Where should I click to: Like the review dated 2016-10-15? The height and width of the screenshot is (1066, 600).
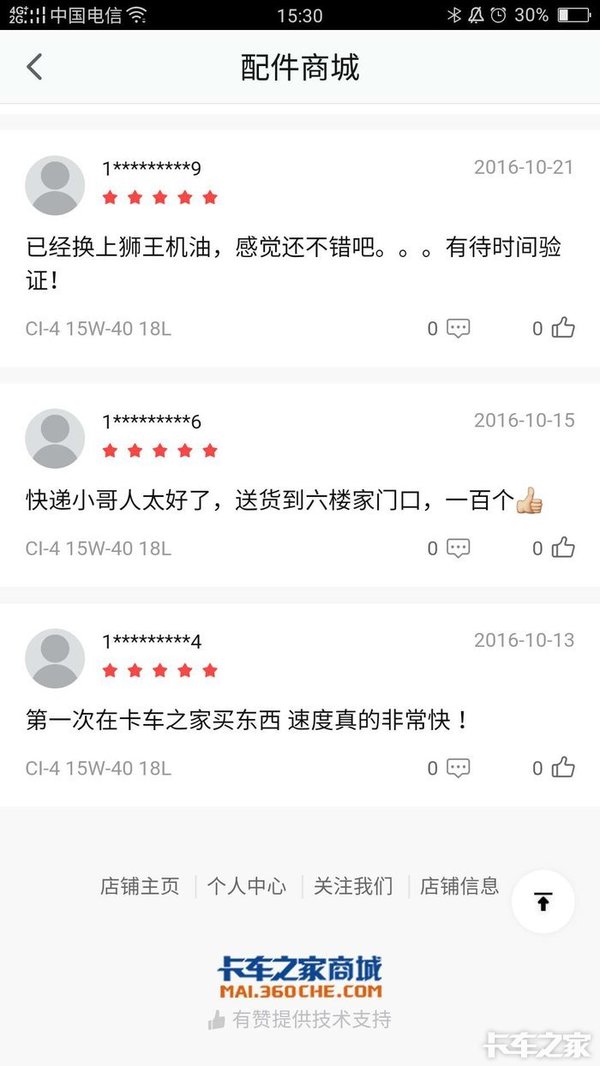(x=563, y=548)
